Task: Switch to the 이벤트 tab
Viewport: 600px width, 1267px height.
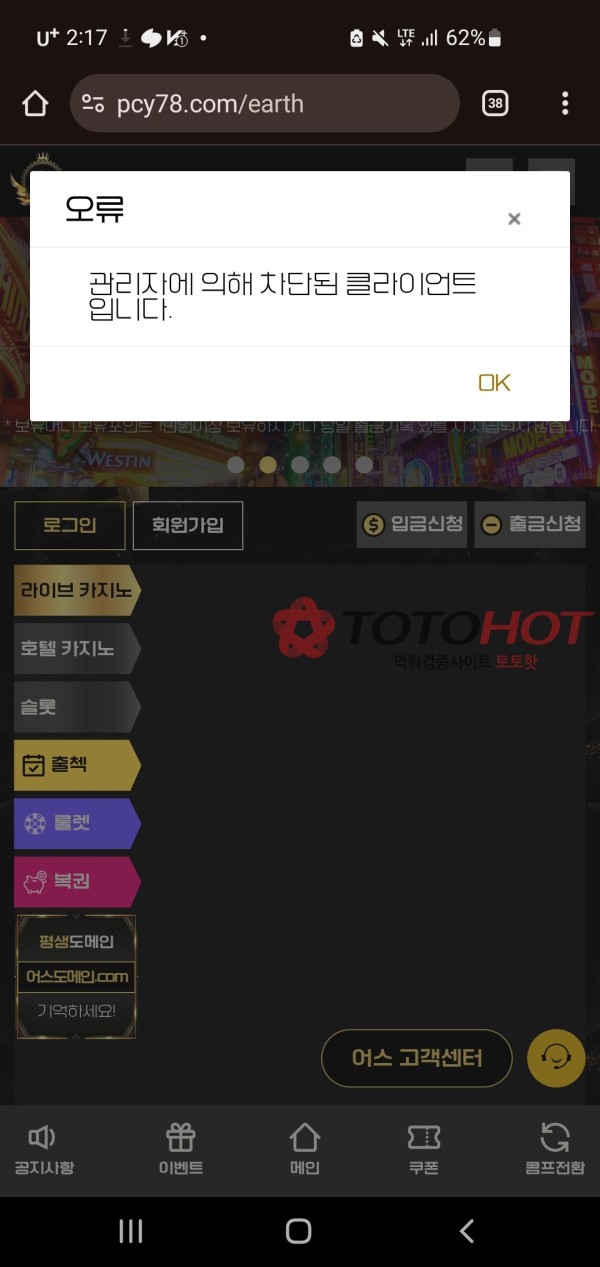Action: tap(181, 1150)
